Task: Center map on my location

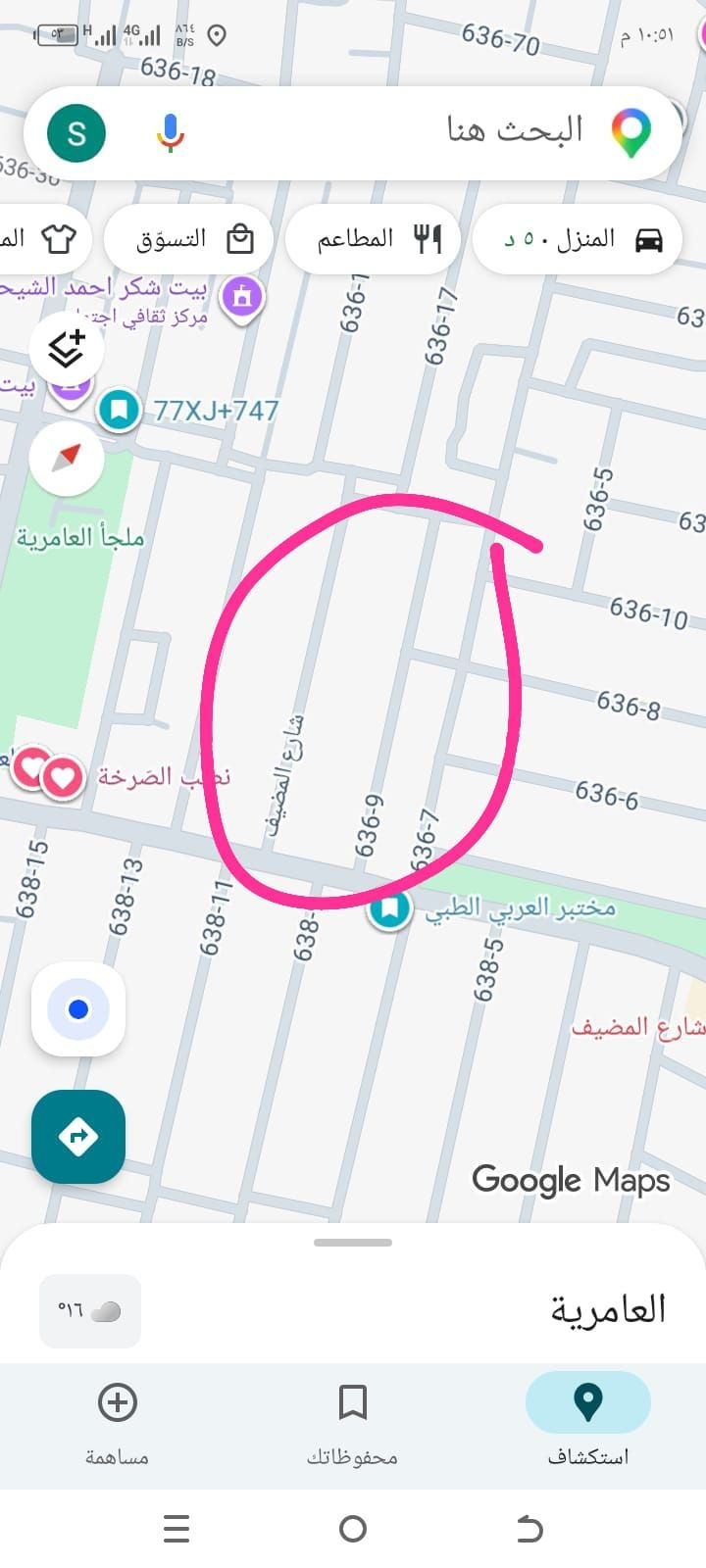Action: (78, 1009)
